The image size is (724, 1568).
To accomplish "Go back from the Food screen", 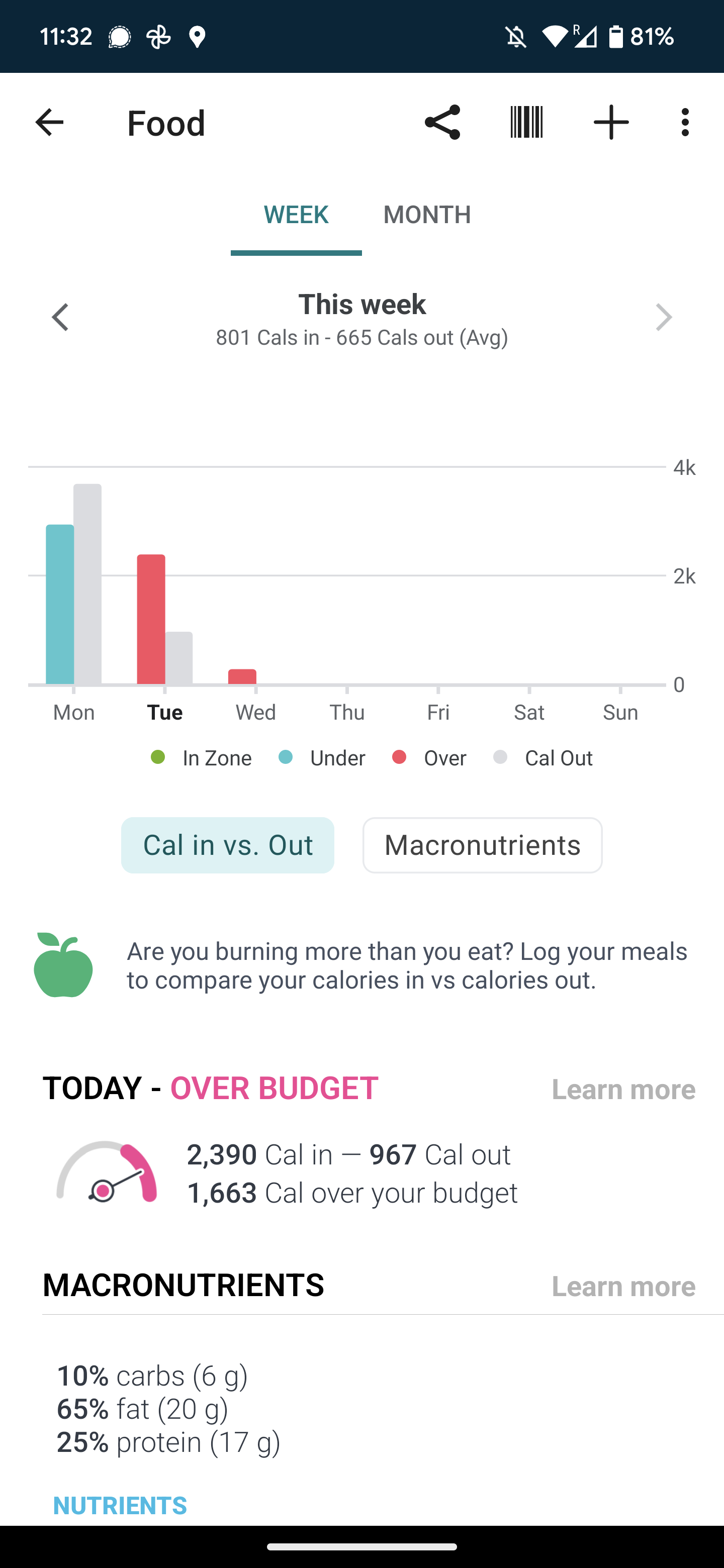I will tap(49, 122).
